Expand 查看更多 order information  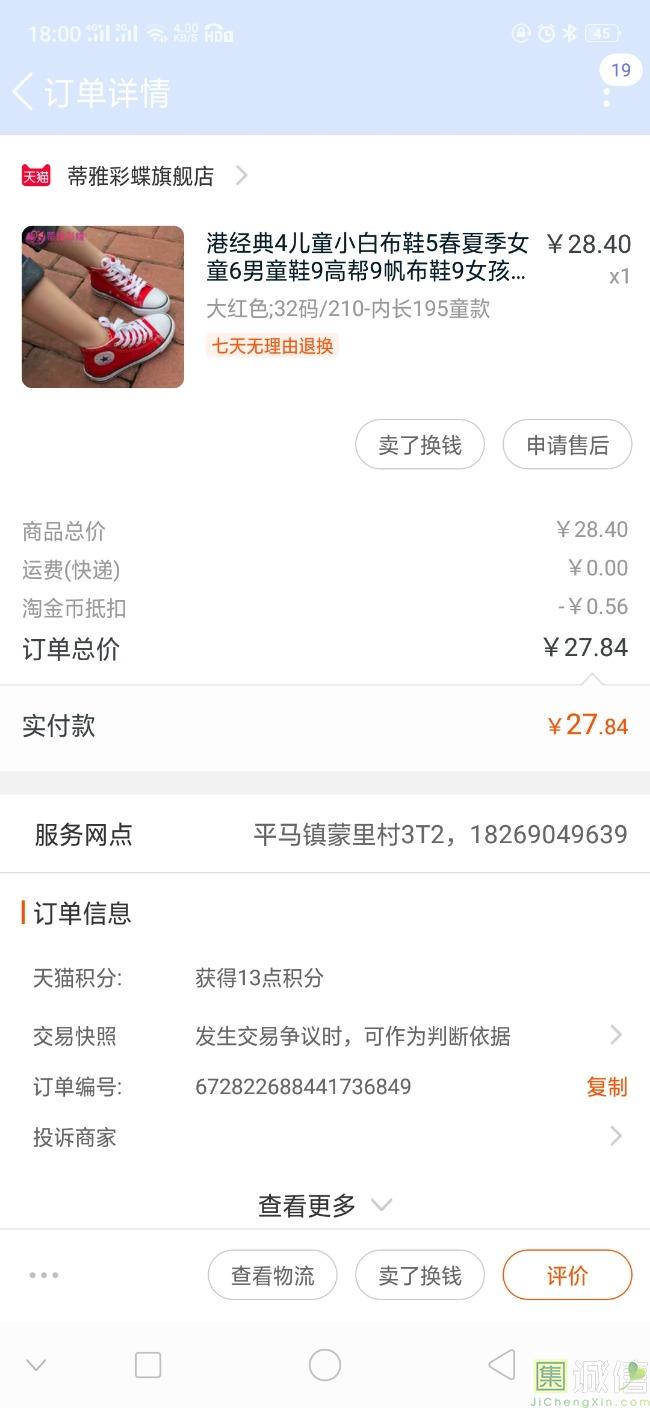pyautogui.click(x=324, y=1206)
